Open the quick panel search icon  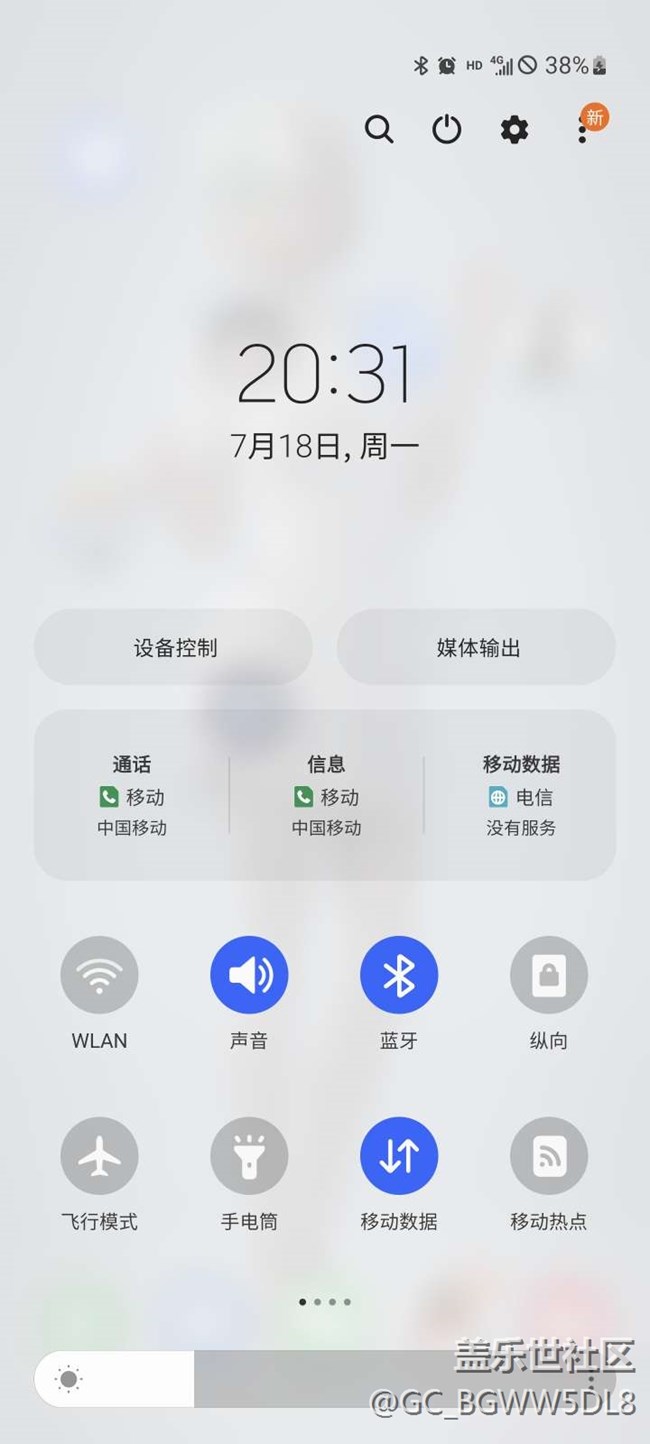coord(379,129)
